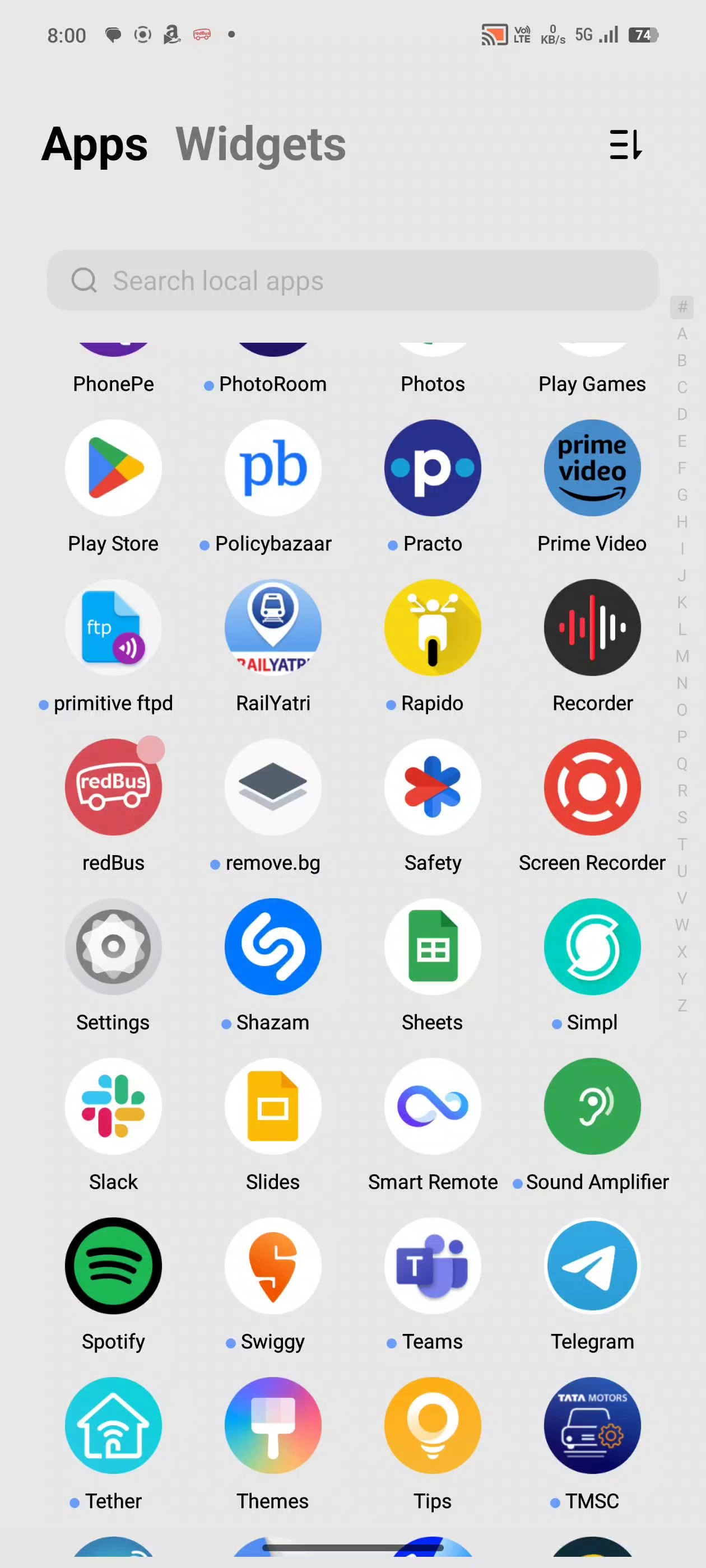This screenshot has width=706, height=1568.
Task: Launch Policybazaar
Action: [273, 468]
